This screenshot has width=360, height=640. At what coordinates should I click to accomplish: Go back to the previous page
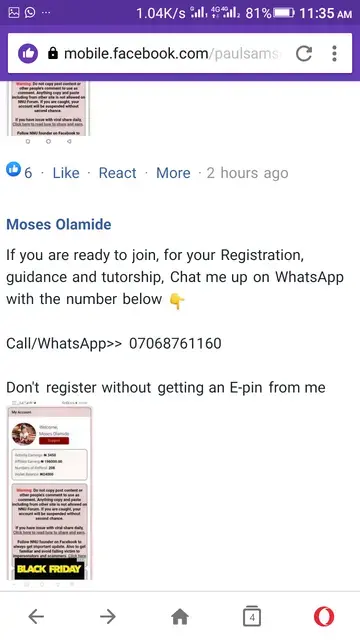[36, 616]
